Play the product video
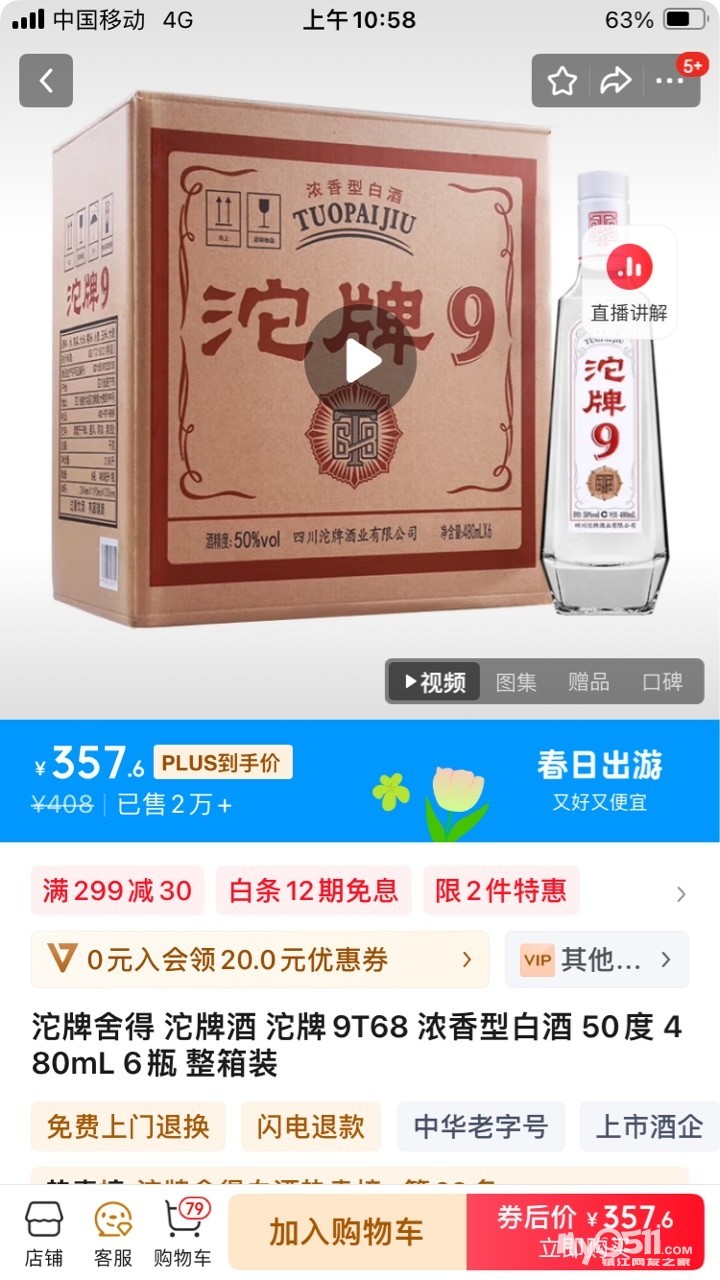The image size is (720, 1280). (360, 362)
